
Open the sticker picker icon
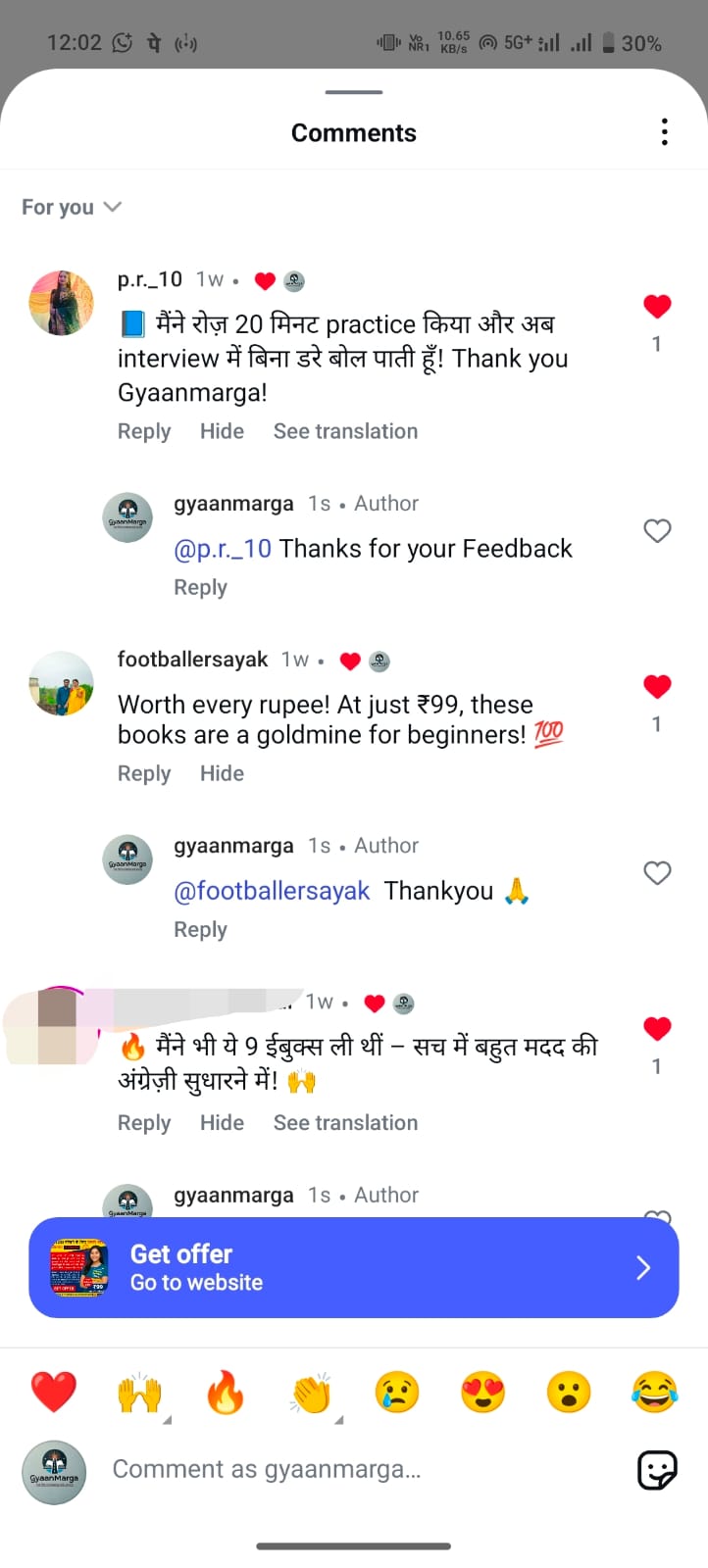657,1470
